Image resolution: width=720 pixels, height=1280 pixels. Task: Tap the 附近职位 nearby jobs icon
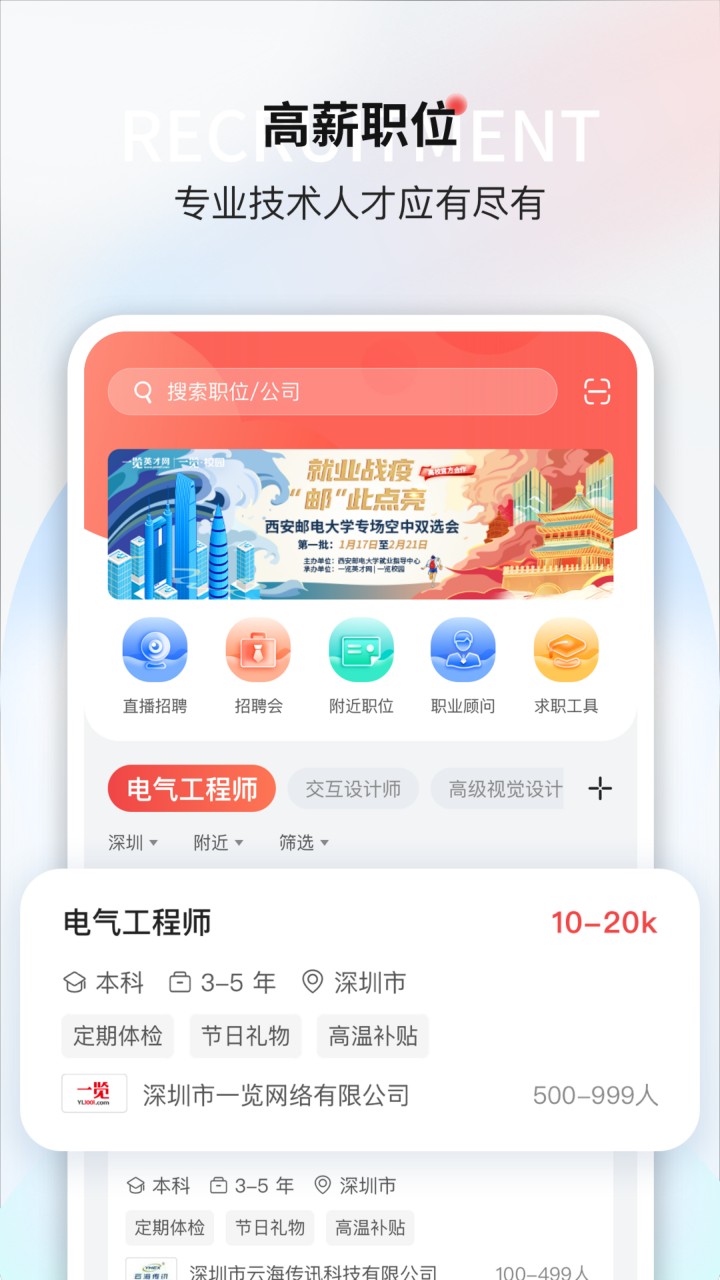pyautogui.click(x=360, y=650)
